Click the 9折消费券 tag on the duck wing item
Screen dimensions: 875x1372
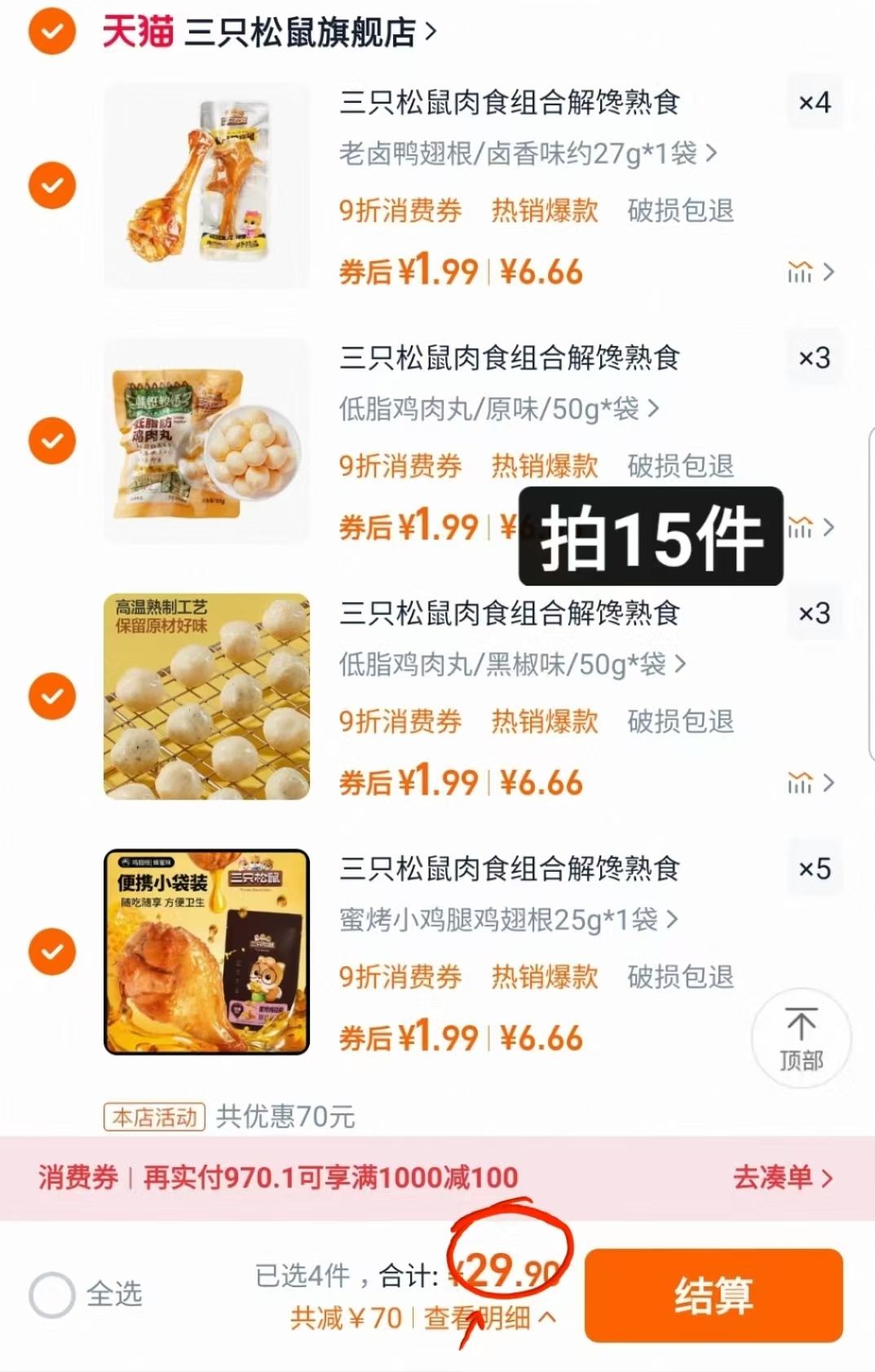(x=401, y=210)
